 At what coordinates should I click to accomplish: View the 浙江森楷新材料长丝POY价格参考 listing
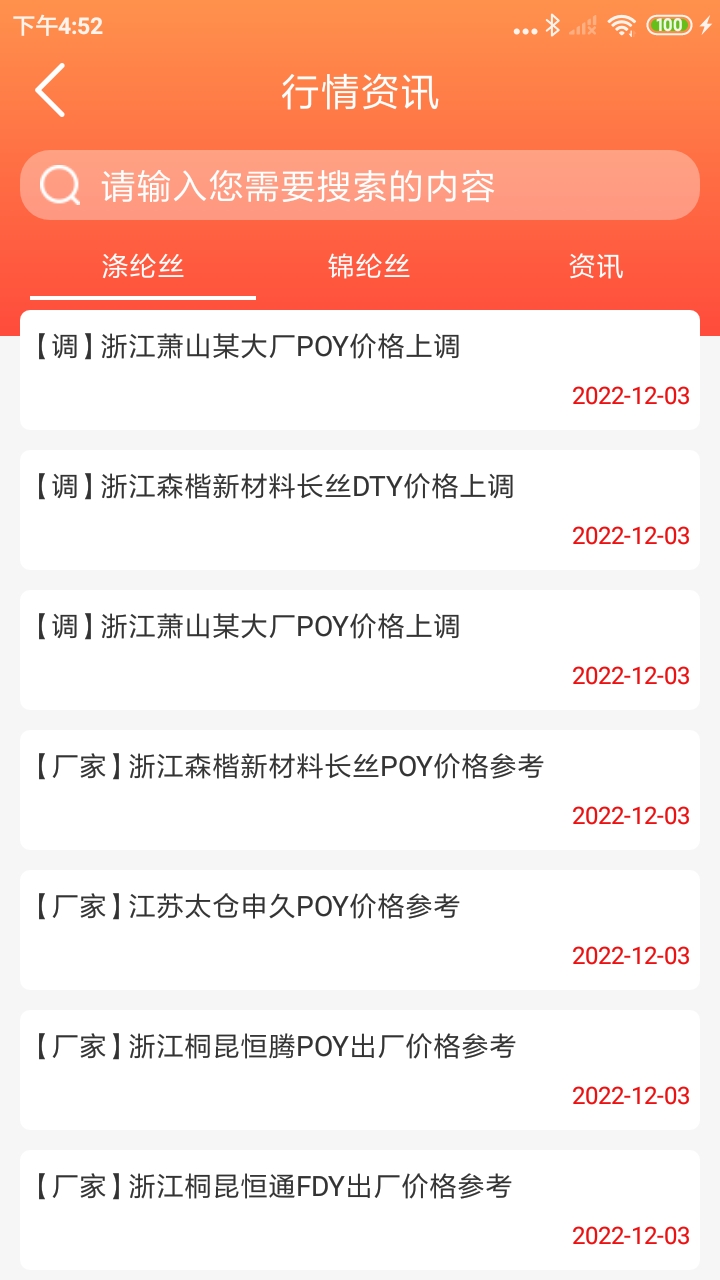(x=360, y=790)
